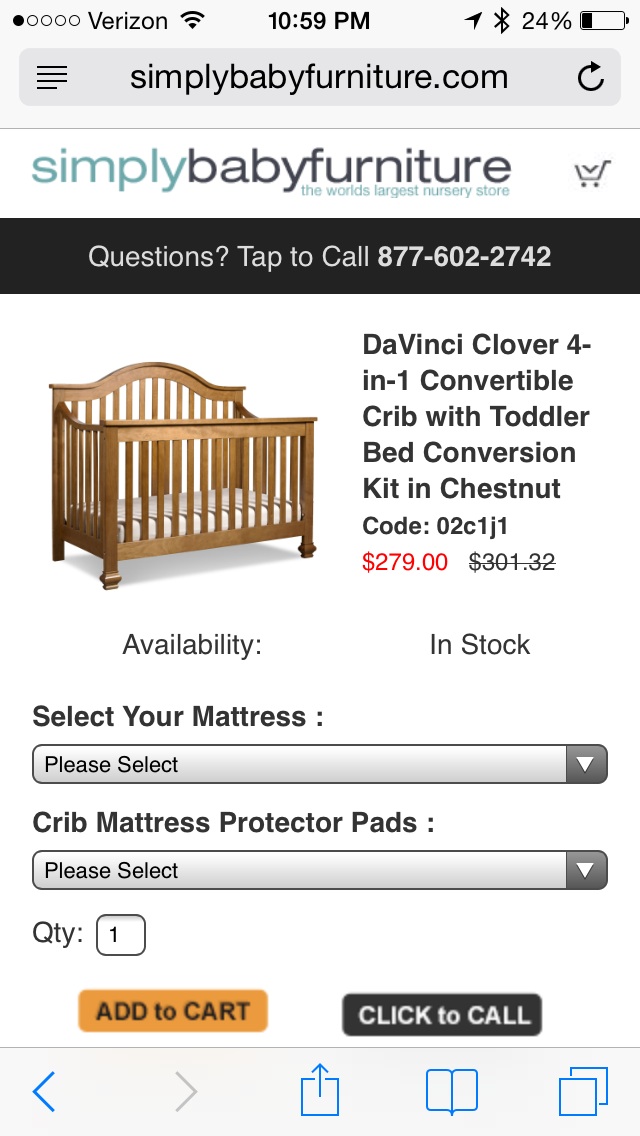640x1136 pixels.
Task: Add the crib to cart
Action: click(173, 1012)
